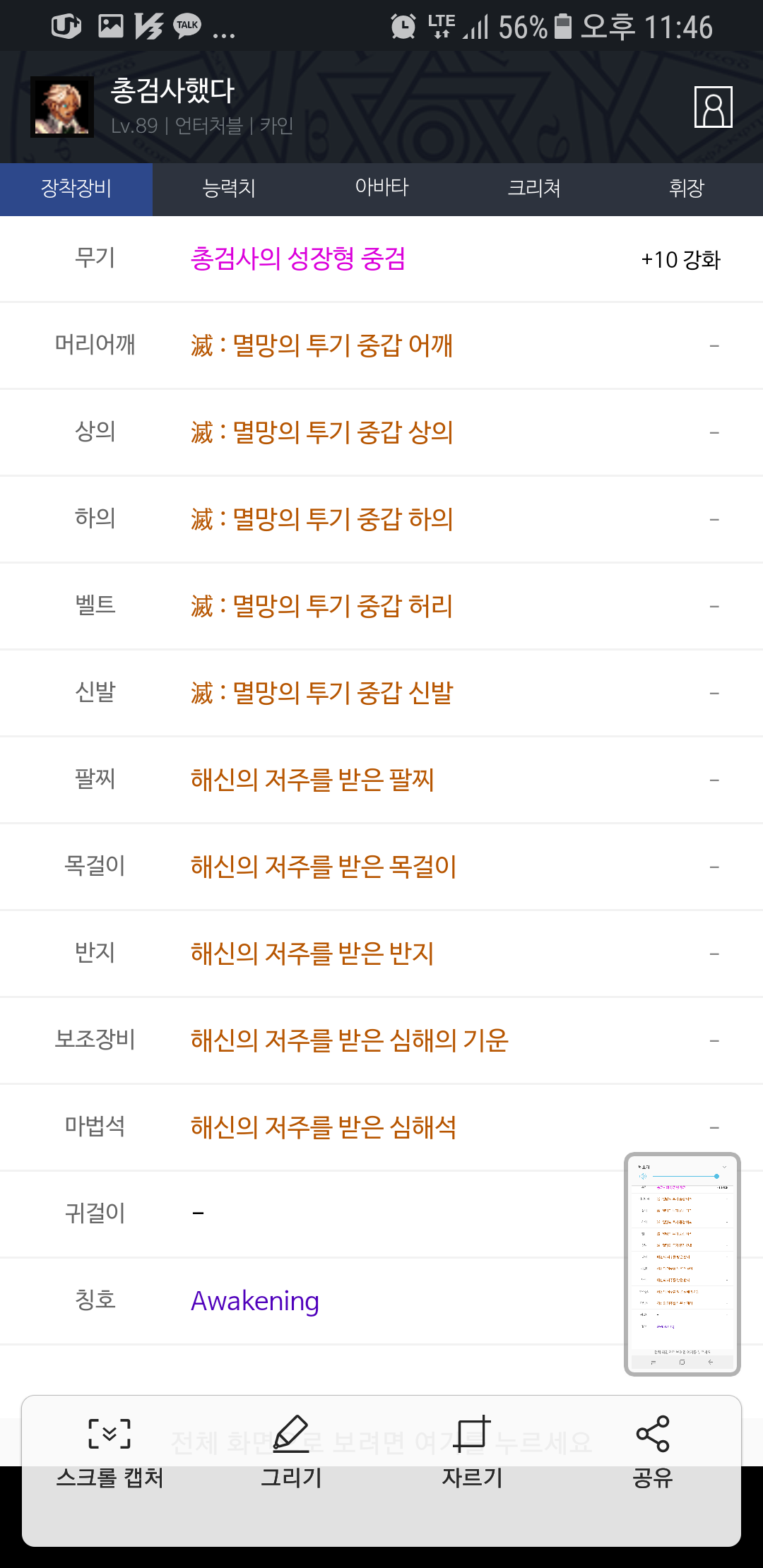This screenshot has width=763, height=1568.
Task: Switch to the 아바타 tab
Action: (x=381, y=189)
